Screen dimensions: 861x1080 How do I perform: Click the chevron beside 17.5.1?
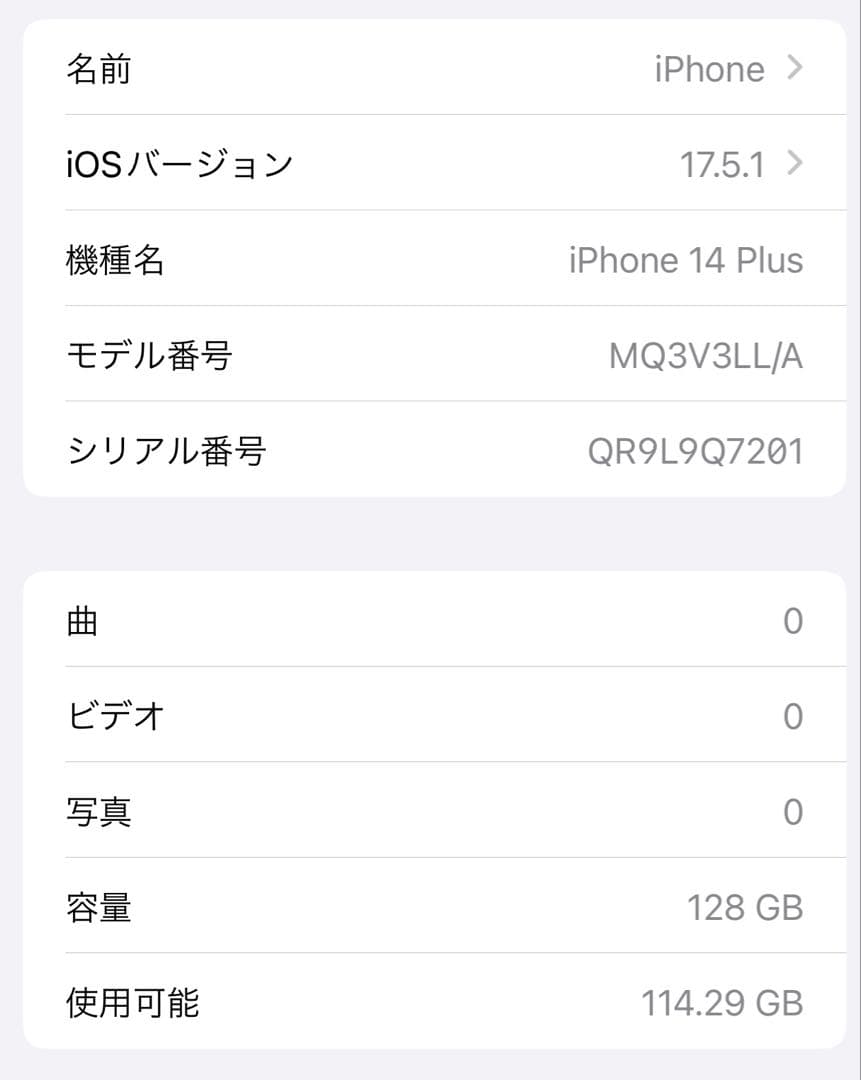[x=795, y=164]
